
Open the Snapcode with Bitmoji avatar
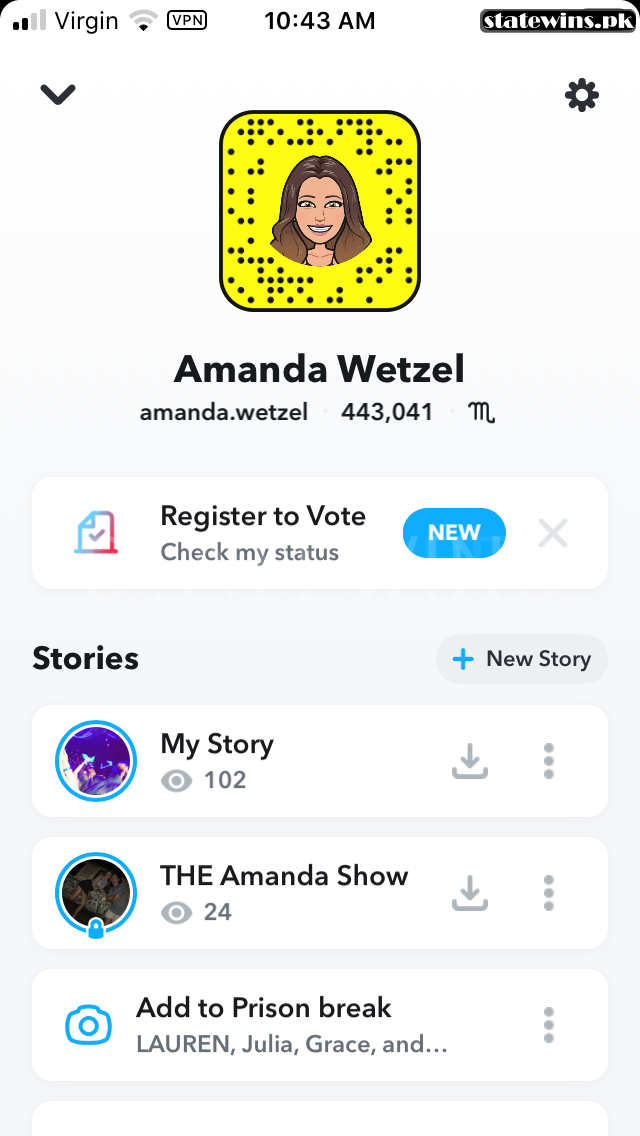[x=320, y=211]
